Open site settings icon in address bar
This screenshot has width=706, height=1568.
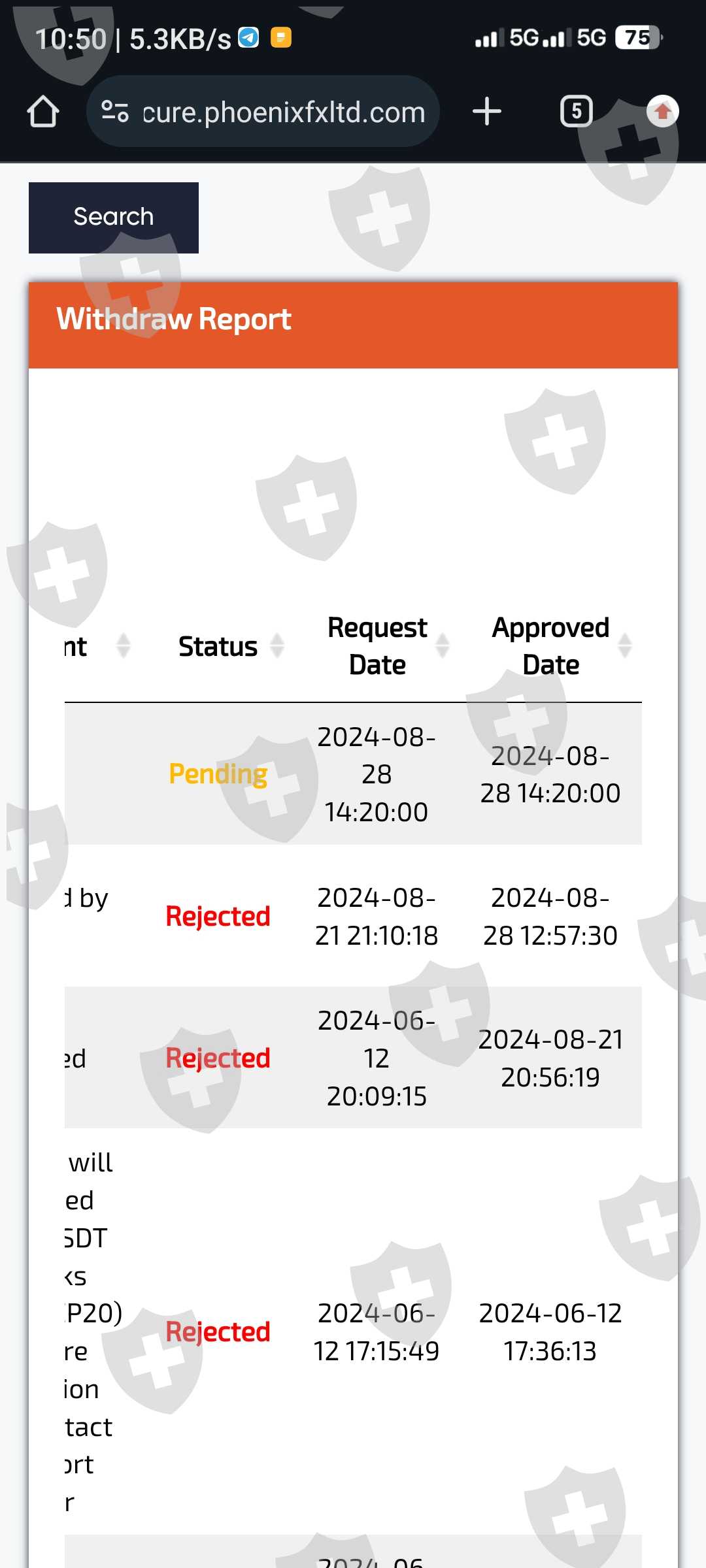(115, 112)
